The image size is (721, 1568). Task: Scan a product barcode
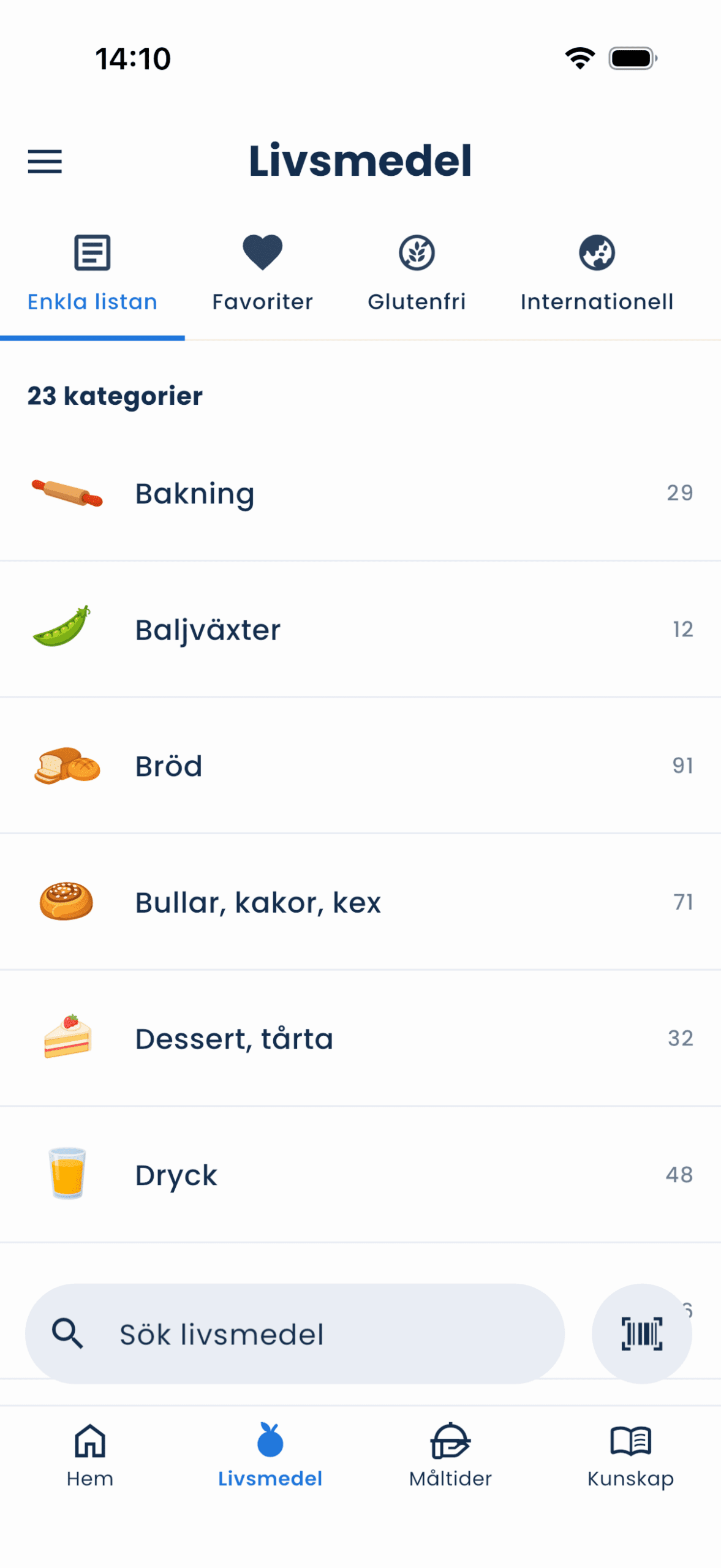click(x=641, y=1333)
